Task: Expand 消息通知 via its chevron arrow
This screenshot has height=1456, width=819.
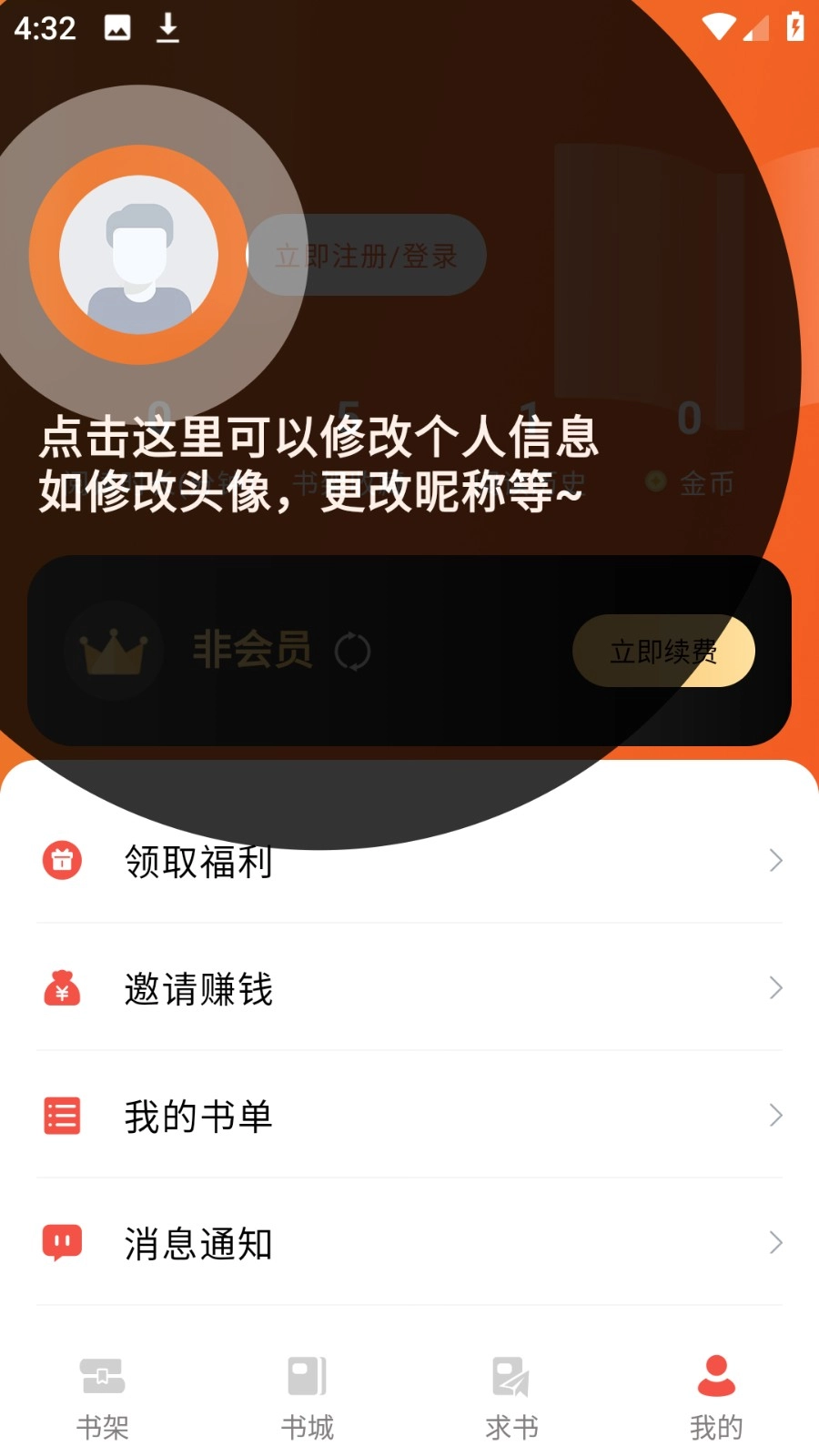Action: click(x=775, y=1242)
